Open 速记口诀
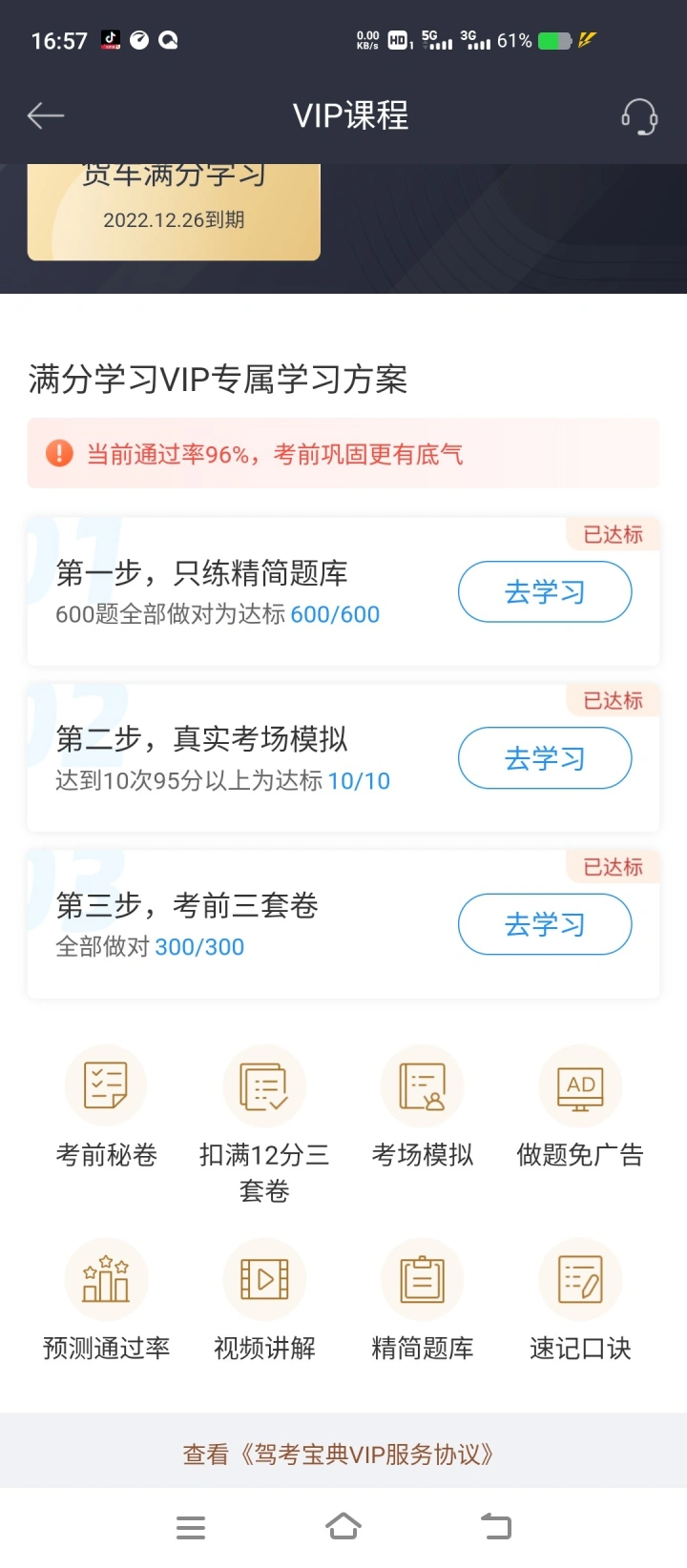Image resolution: width=687 pixels, height=1568 pixels. [580, 1299]
